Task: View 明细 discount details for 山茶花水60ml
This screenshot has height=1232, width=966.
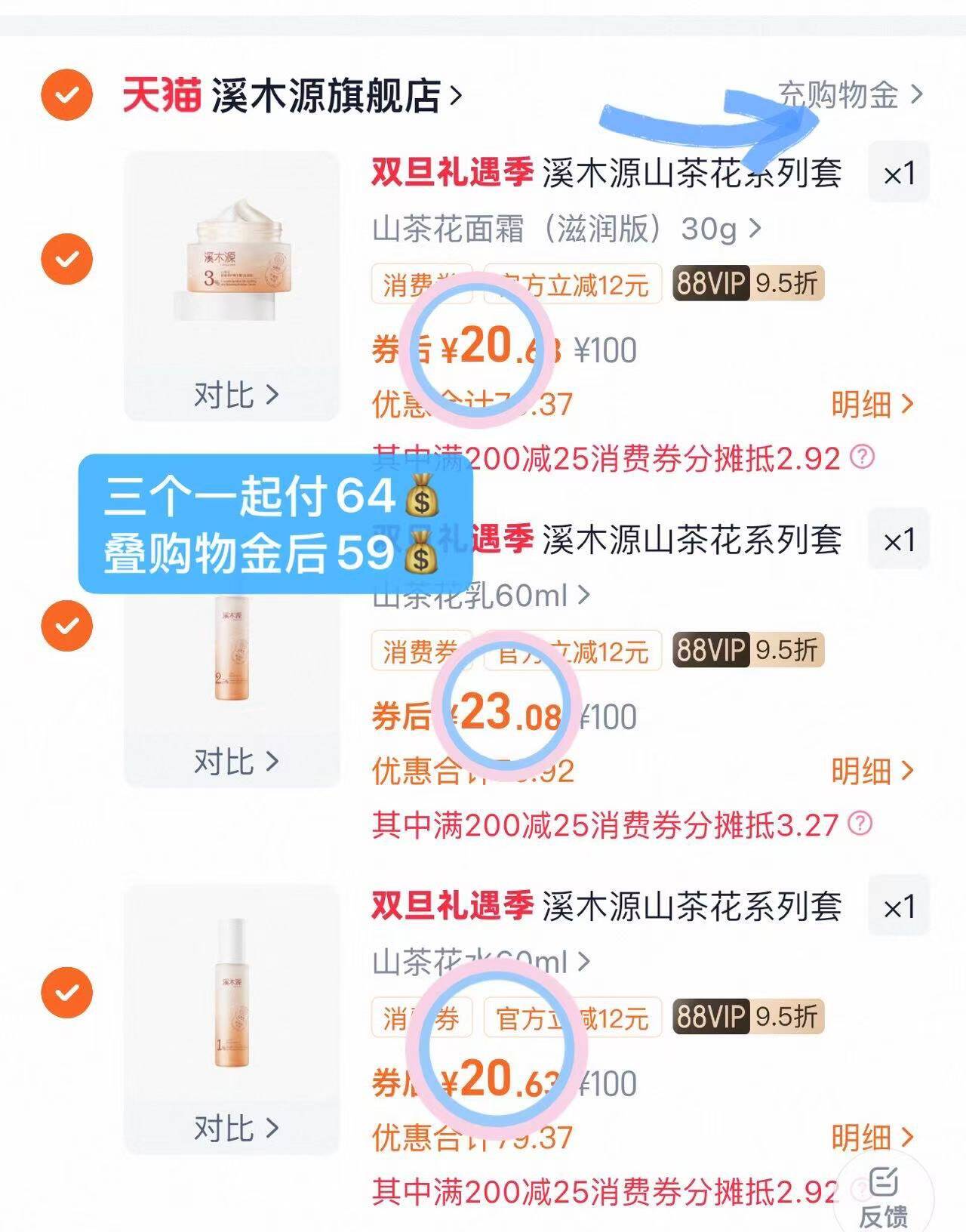Action: (872, 1137)
